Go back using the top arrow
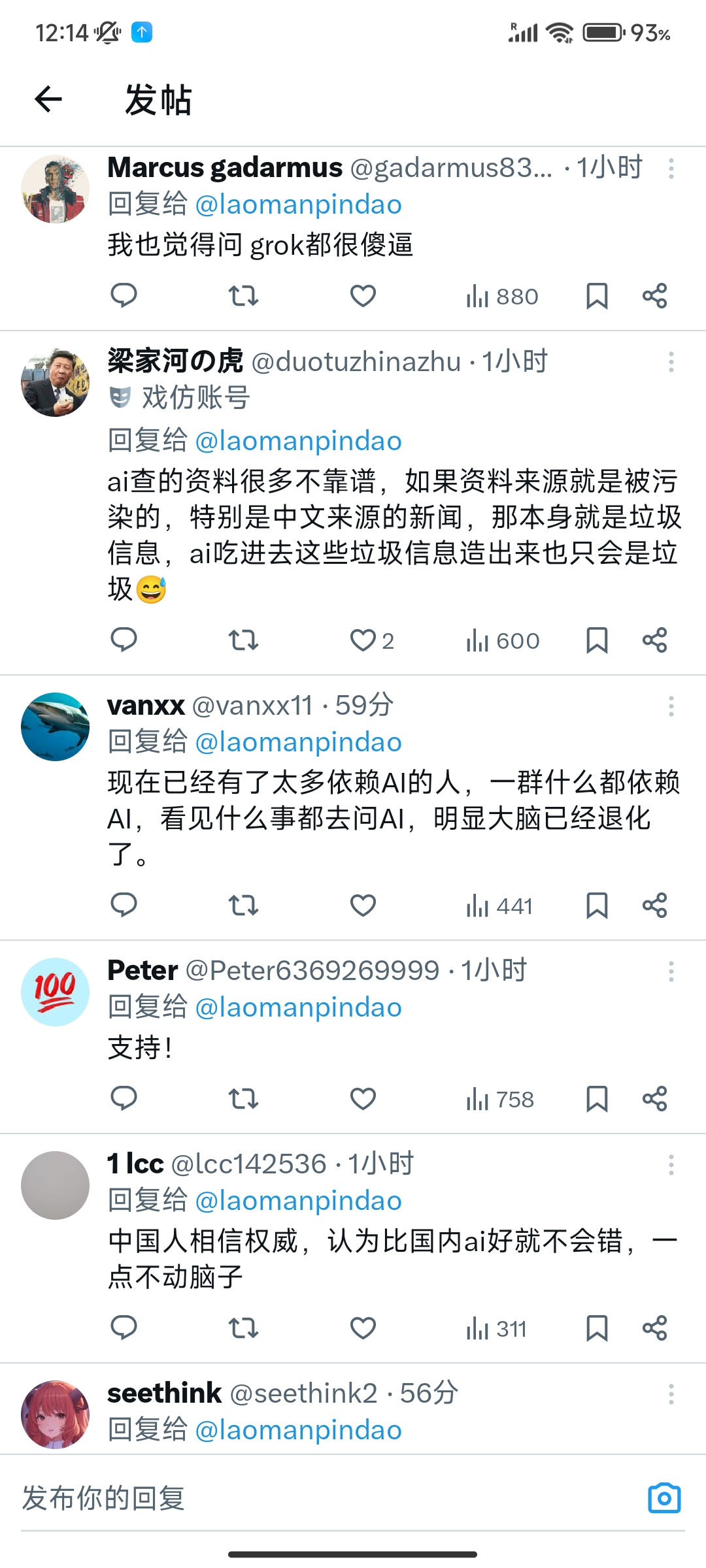Screen dimensions: 706x1568 [x=48, y=99]
